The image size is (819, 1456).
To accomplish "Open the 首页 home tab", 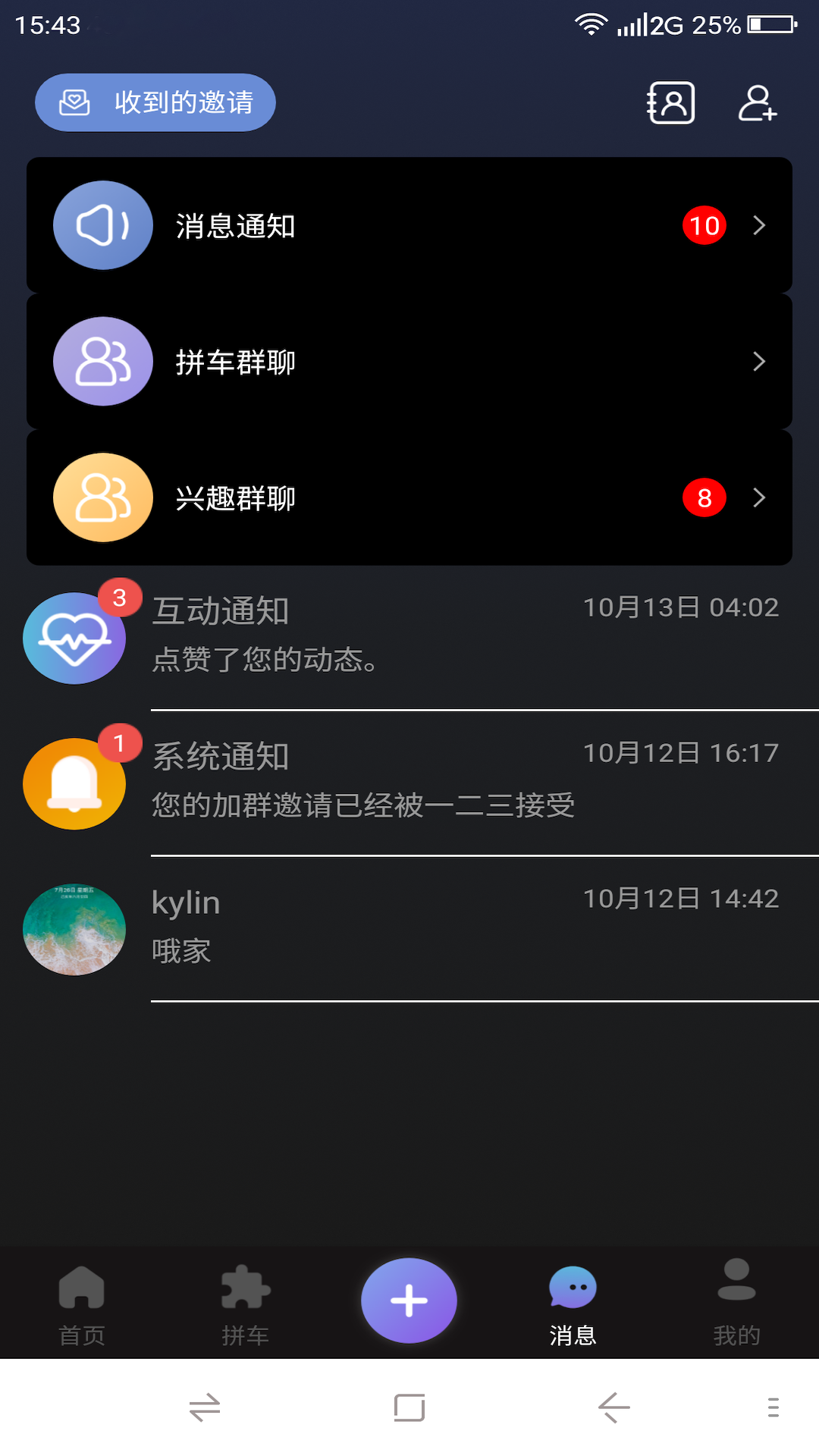I will tap(82, 1301).
